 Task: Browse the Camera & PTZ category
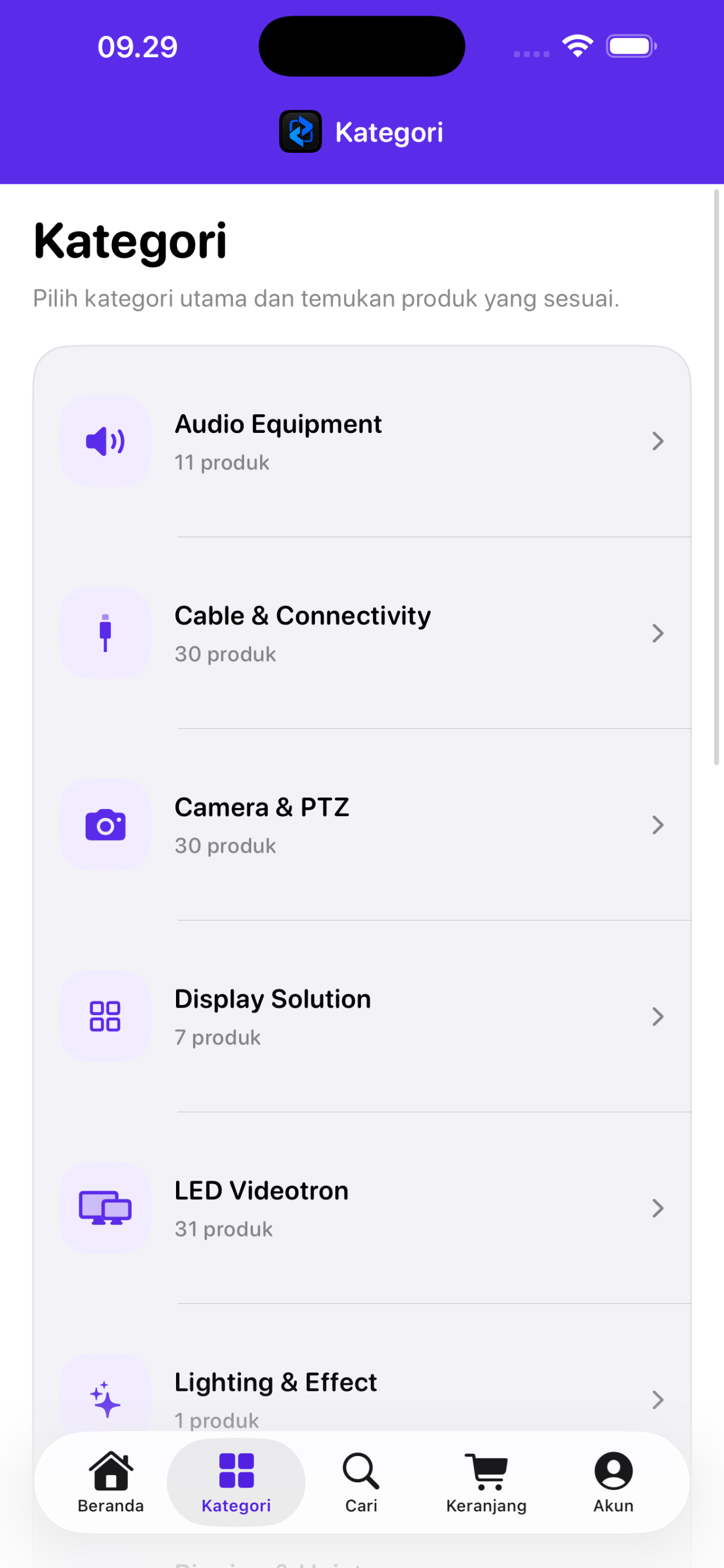click(x=362, y=825)
